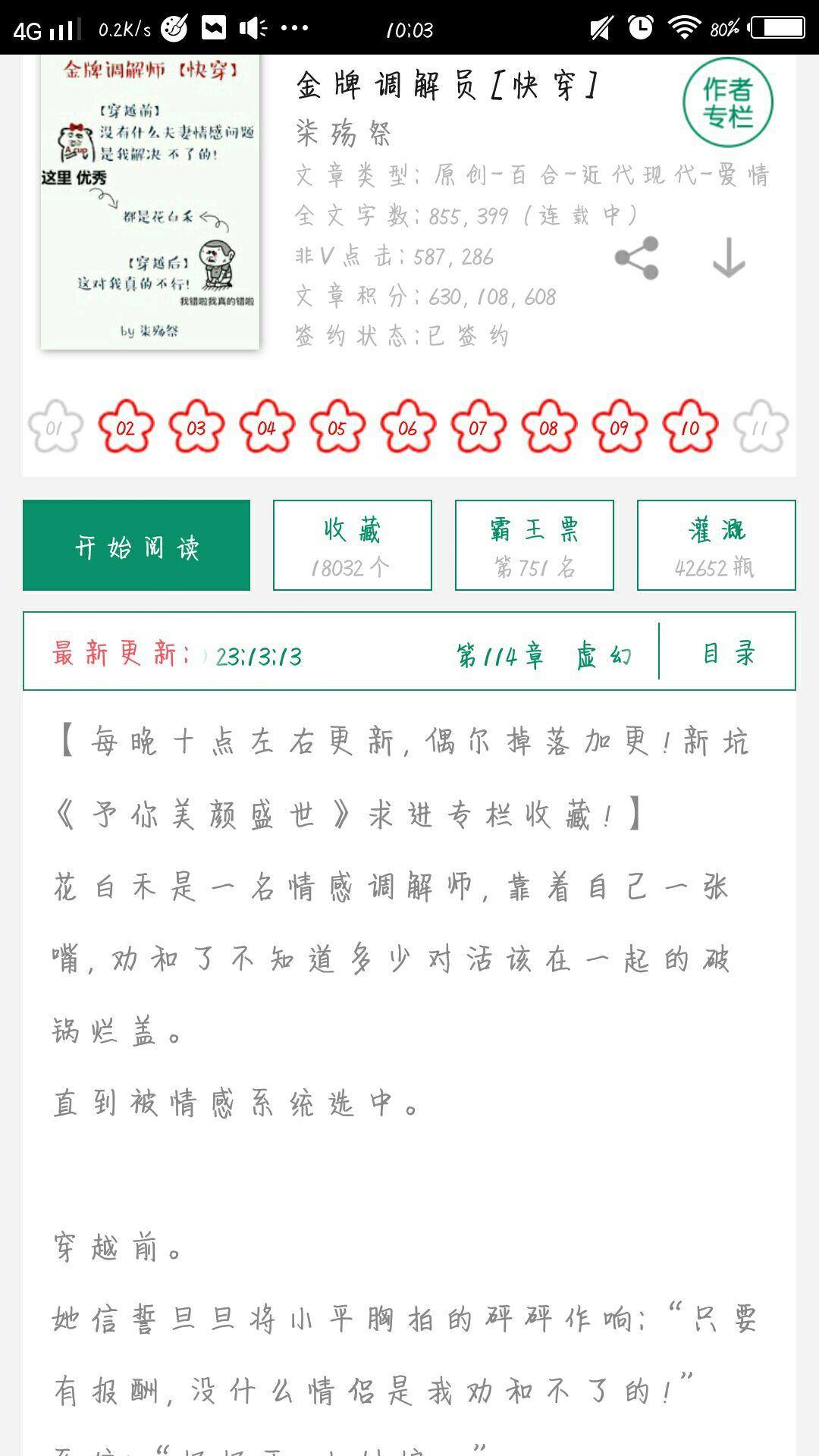The image size is (819, 1456).
Task: Open the novel cover image
Action: 150,202
